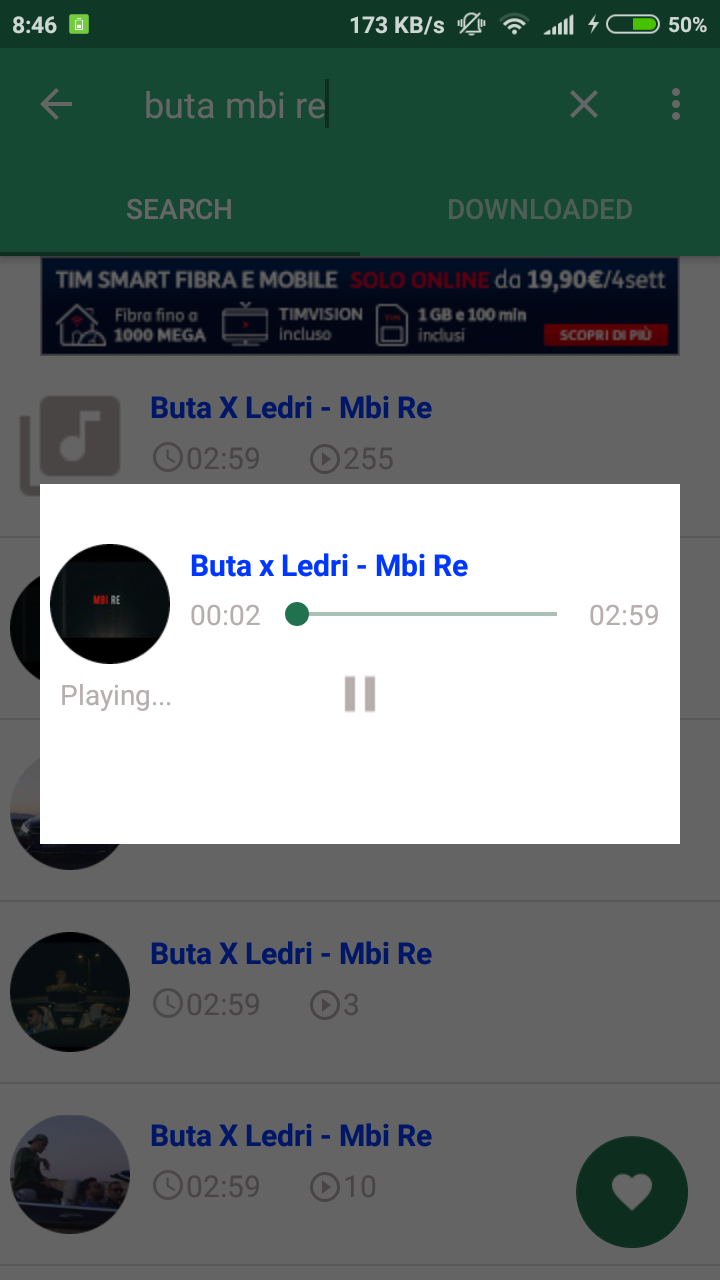Click the album art thumbnail in player popup
The width and height of the screenshot is (720, 1280).
[x=110, y=603]
